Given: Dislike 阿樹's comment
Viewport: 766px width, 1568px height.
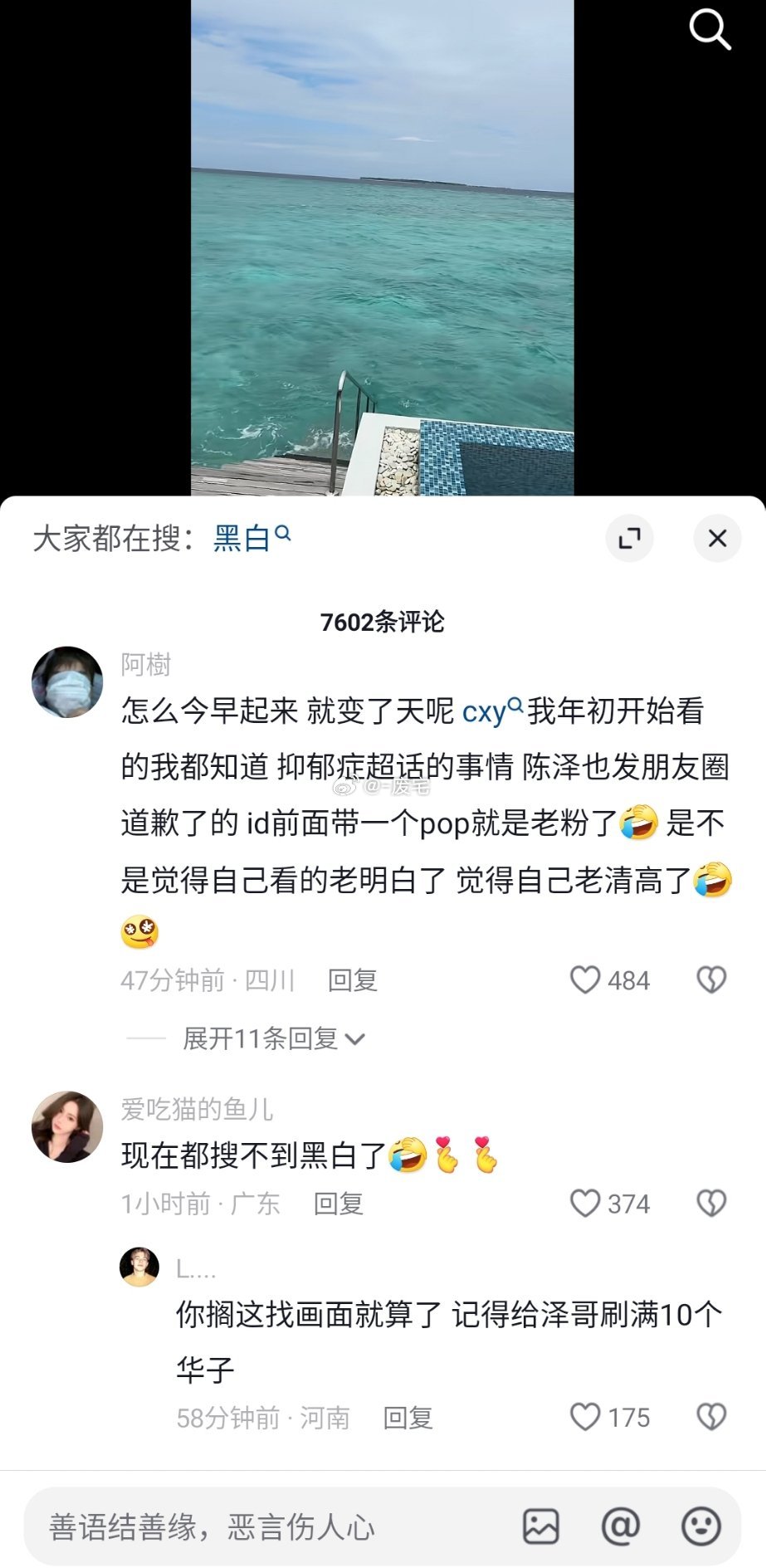Looking at the screenshot, I should (711, 980).
